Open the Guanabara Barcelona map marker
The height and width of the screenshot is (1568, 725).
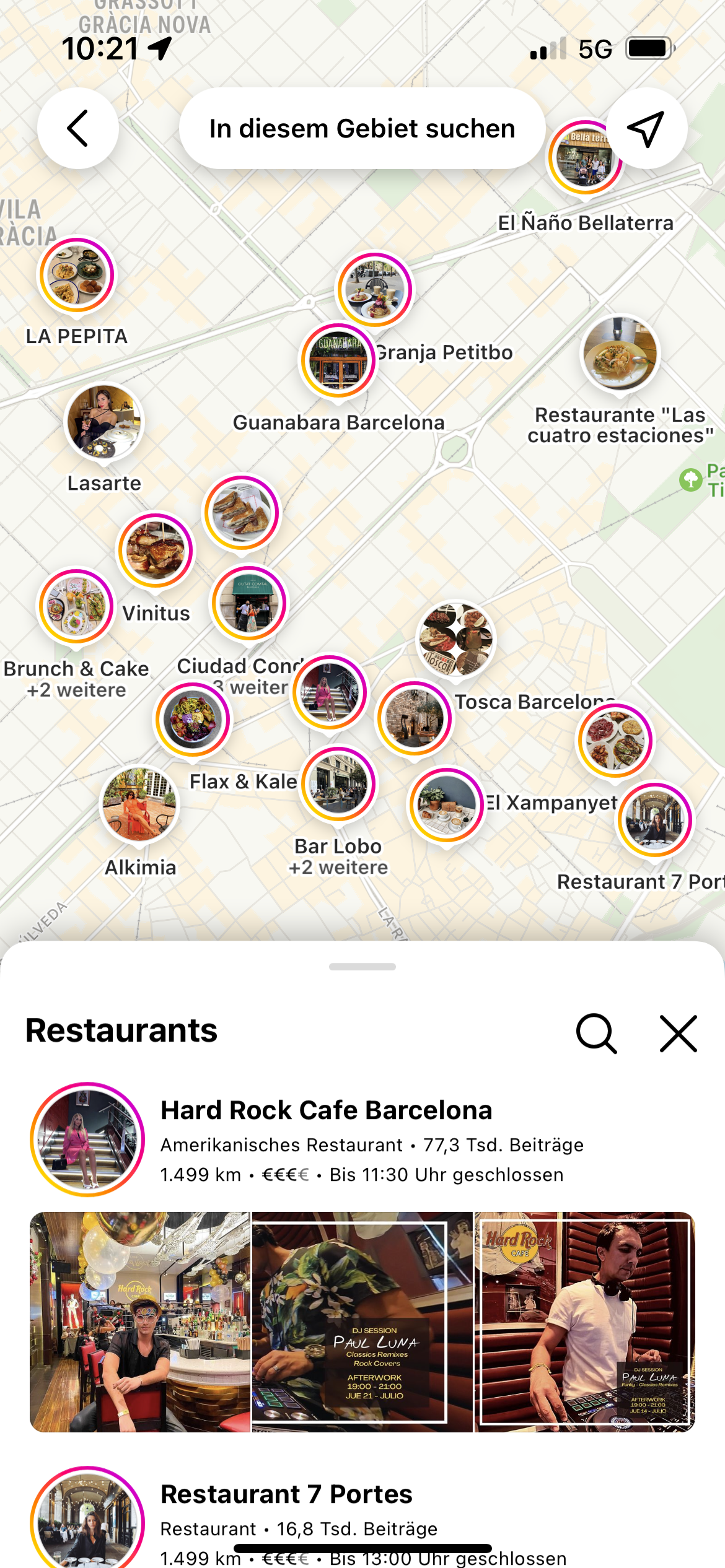tap(338, 360)
